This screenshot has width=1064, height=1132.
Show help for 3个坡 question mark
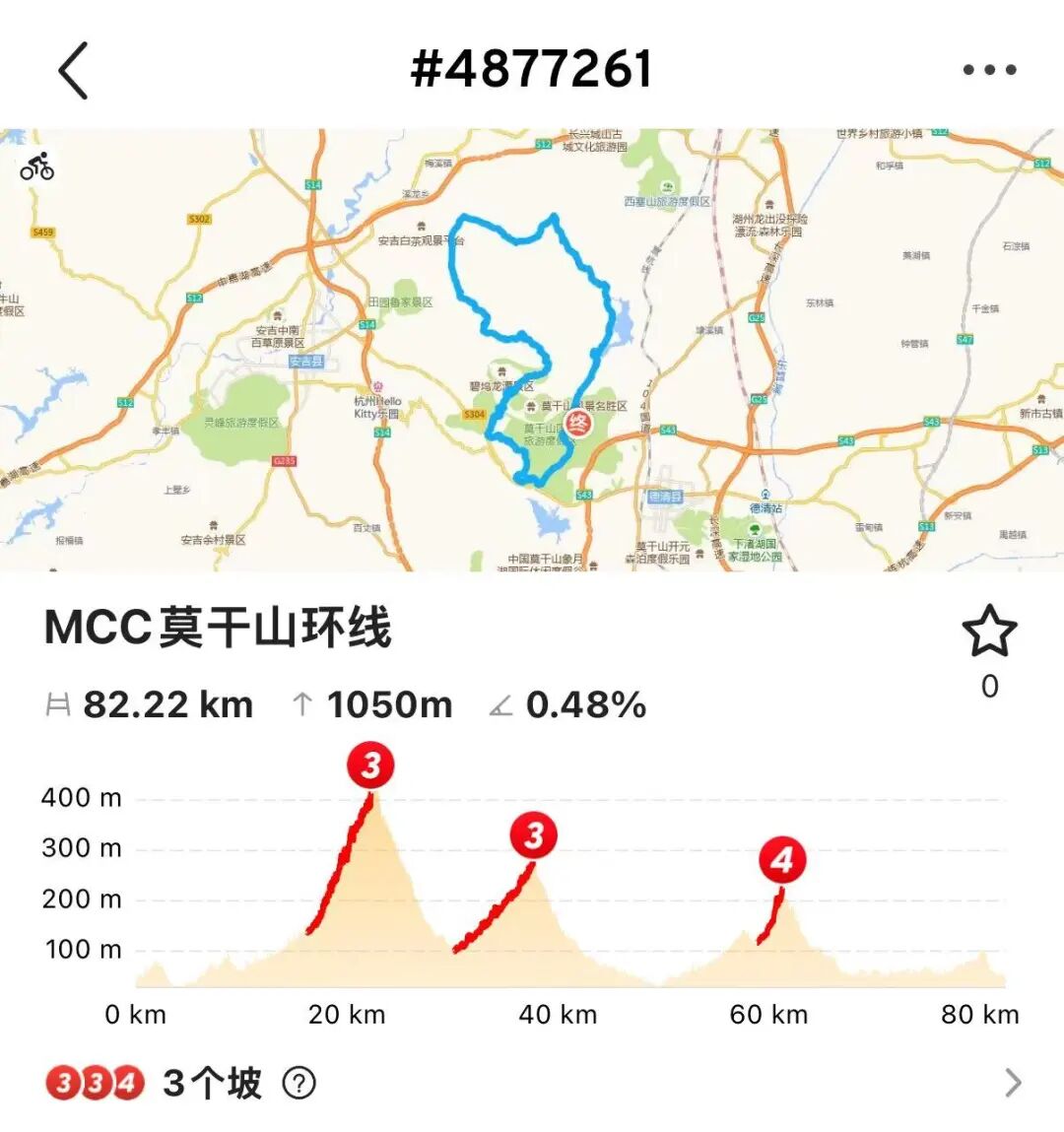click(299, 1084)
